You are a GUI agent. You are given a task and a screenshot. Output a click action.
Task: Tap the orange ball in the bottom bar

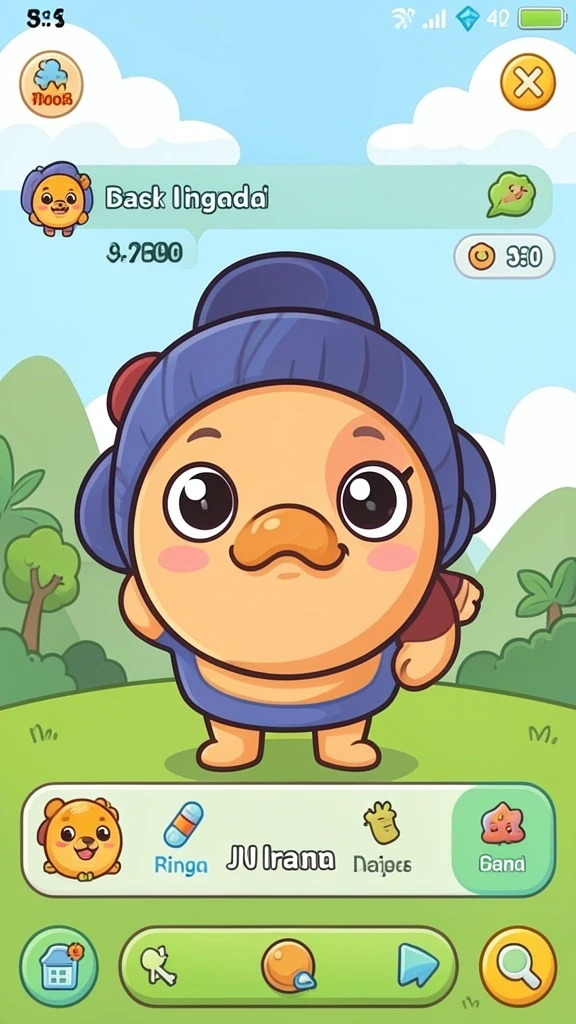pyautogui.click(x=289, y=966)
